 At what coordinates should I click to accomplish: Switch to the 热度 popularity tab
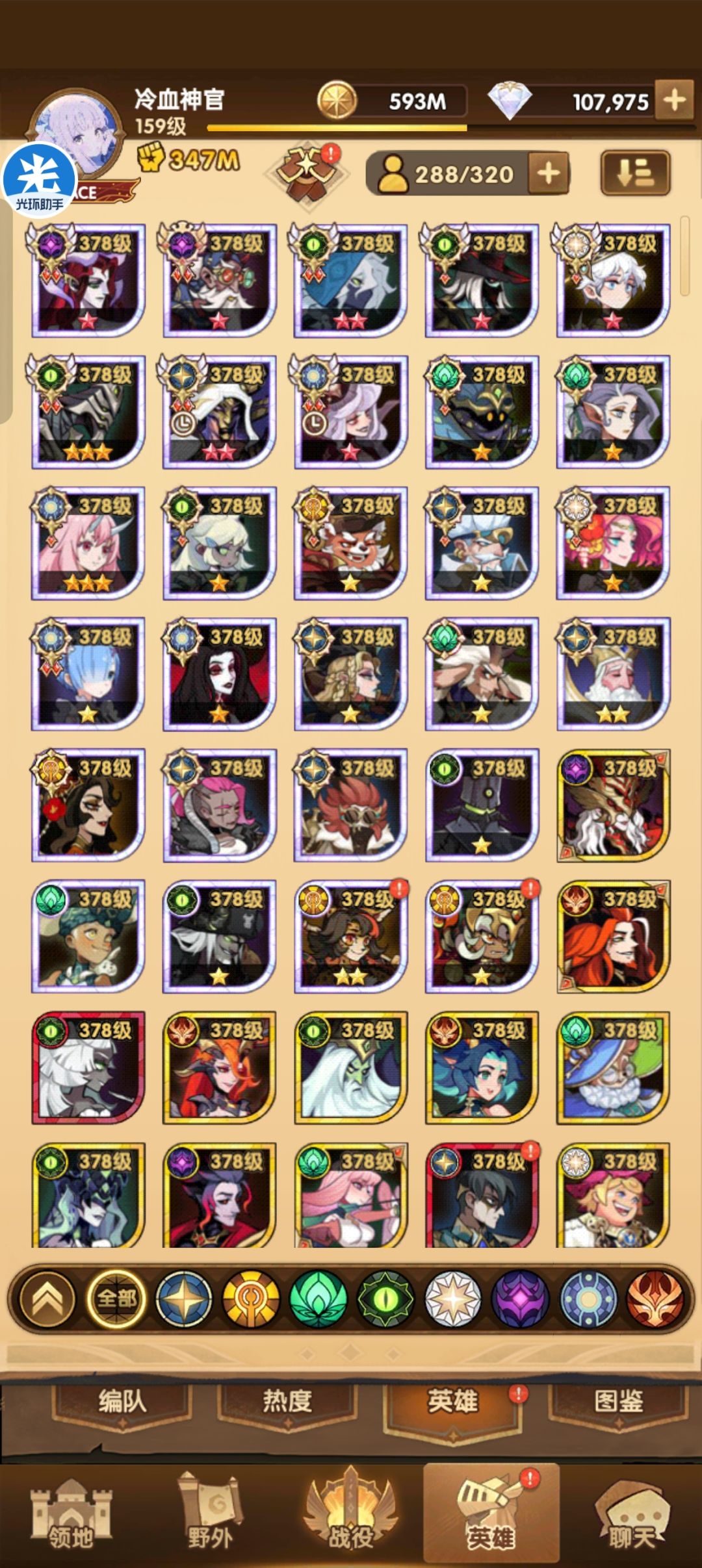(x=287, y=1402)
